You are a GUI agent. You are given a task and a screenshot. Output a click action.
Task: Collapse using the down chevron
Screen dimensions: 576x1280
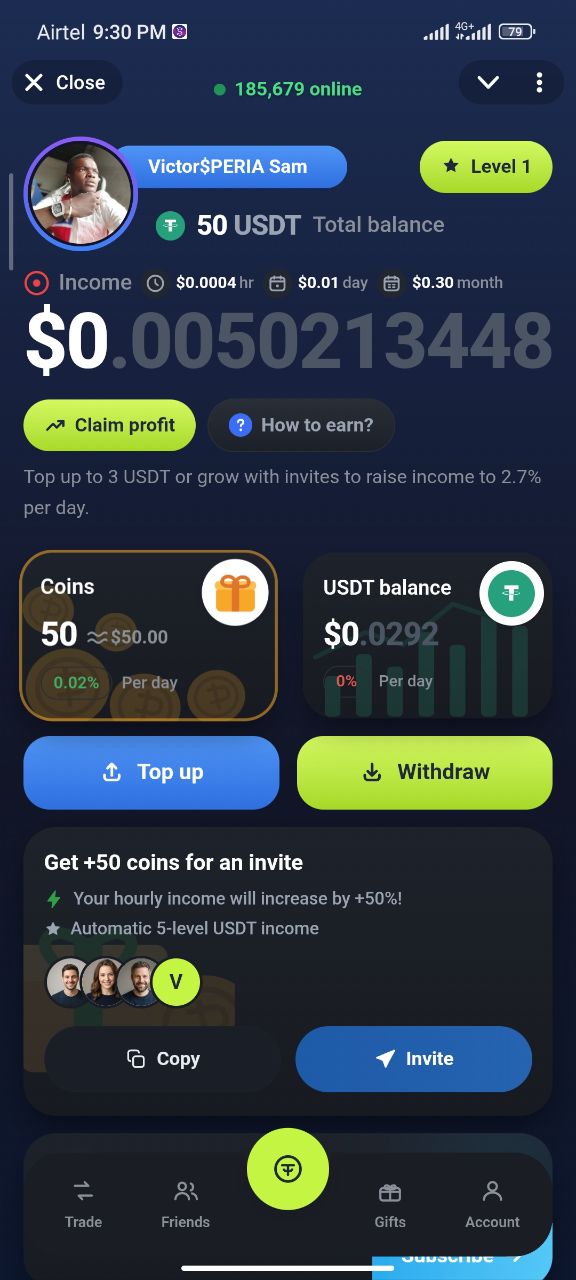(x=488, y=83)
